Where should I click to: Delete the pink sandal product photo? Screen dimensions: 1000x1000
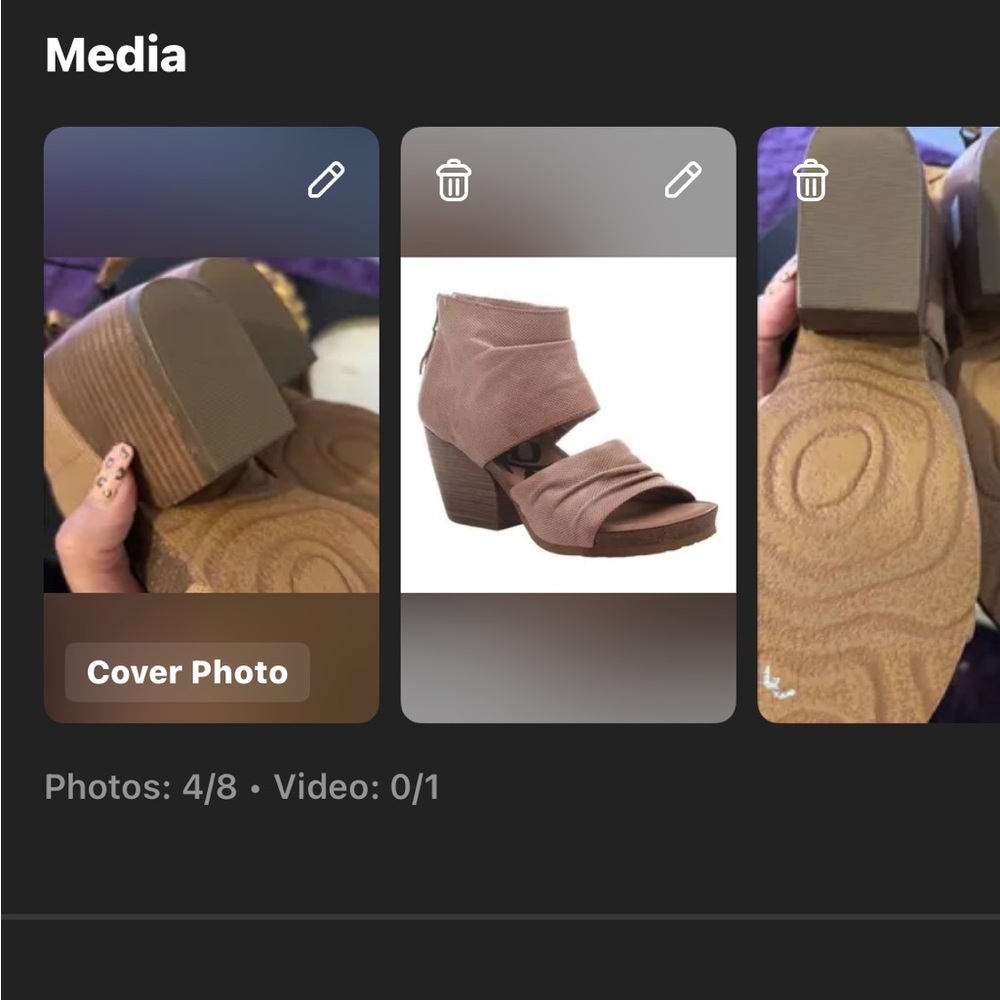(x=453, y=181)
